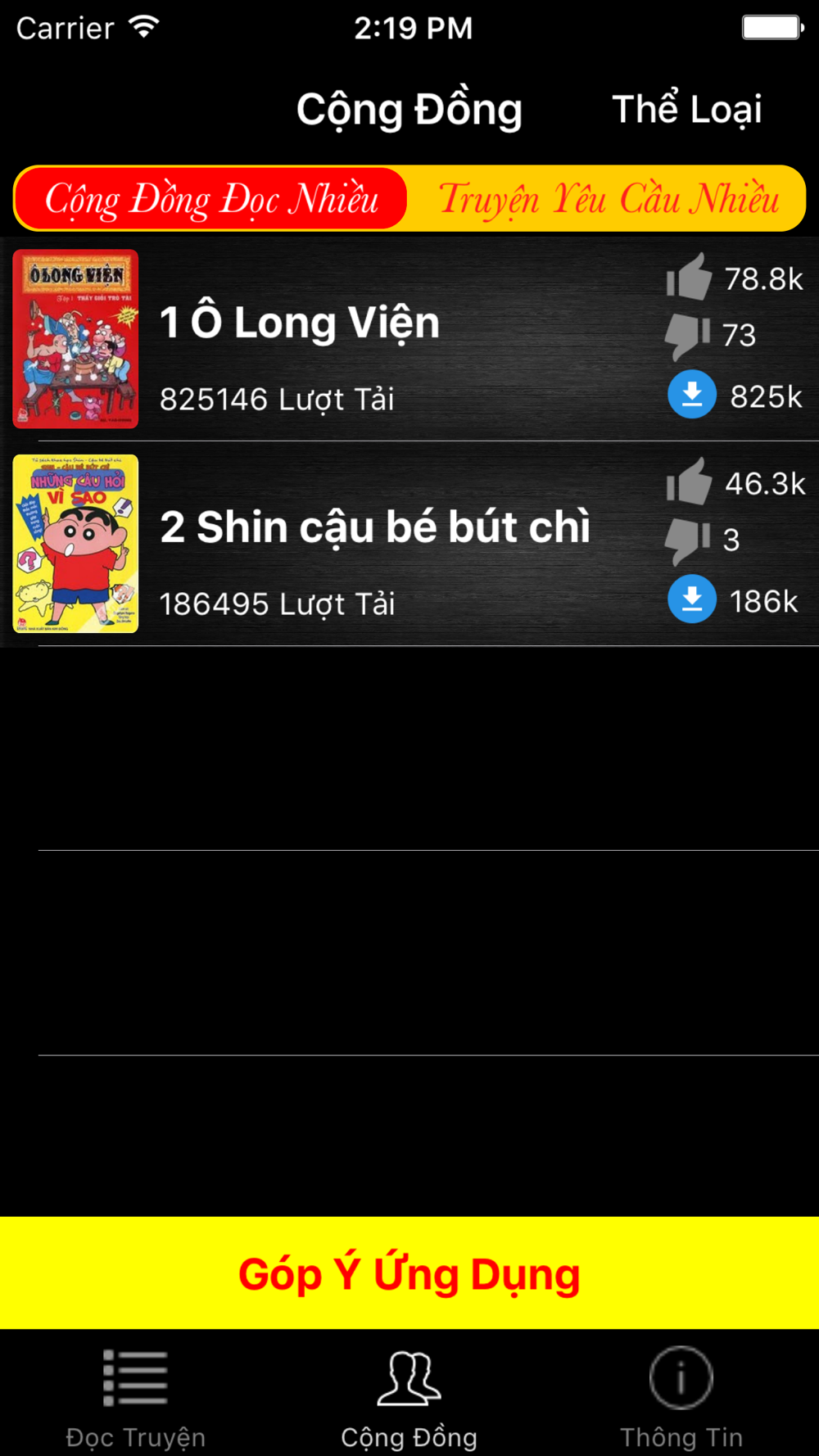819x1456 pixels.
Task: Like Shin cậu bé bút chì
Action: pos(688,482)
